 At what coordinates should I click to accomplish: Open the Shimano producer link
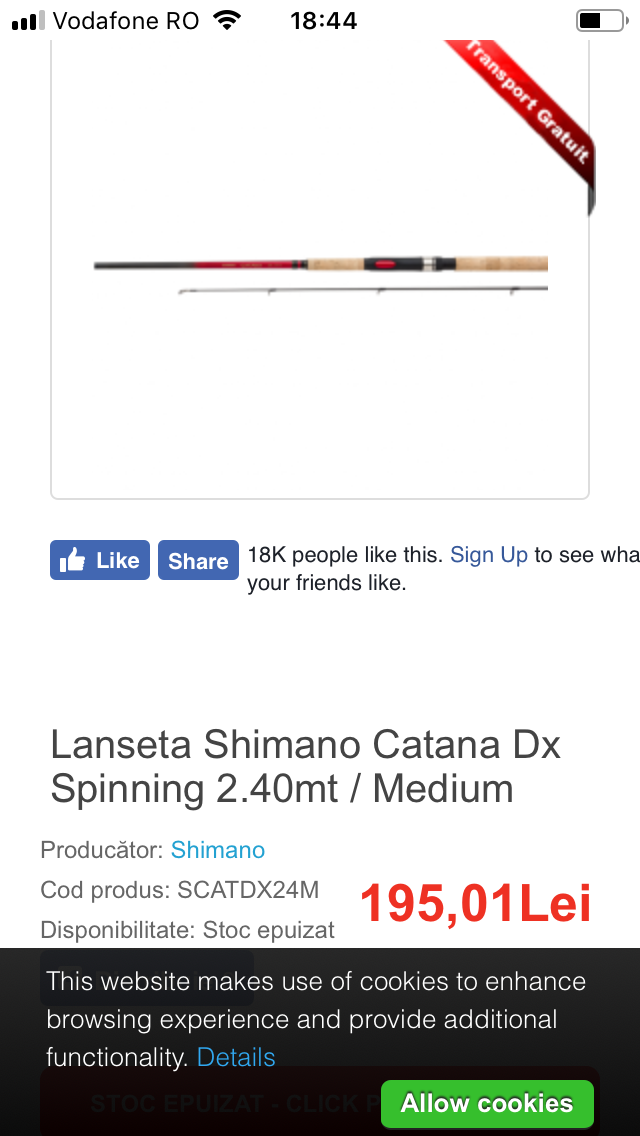coord(217,850)
